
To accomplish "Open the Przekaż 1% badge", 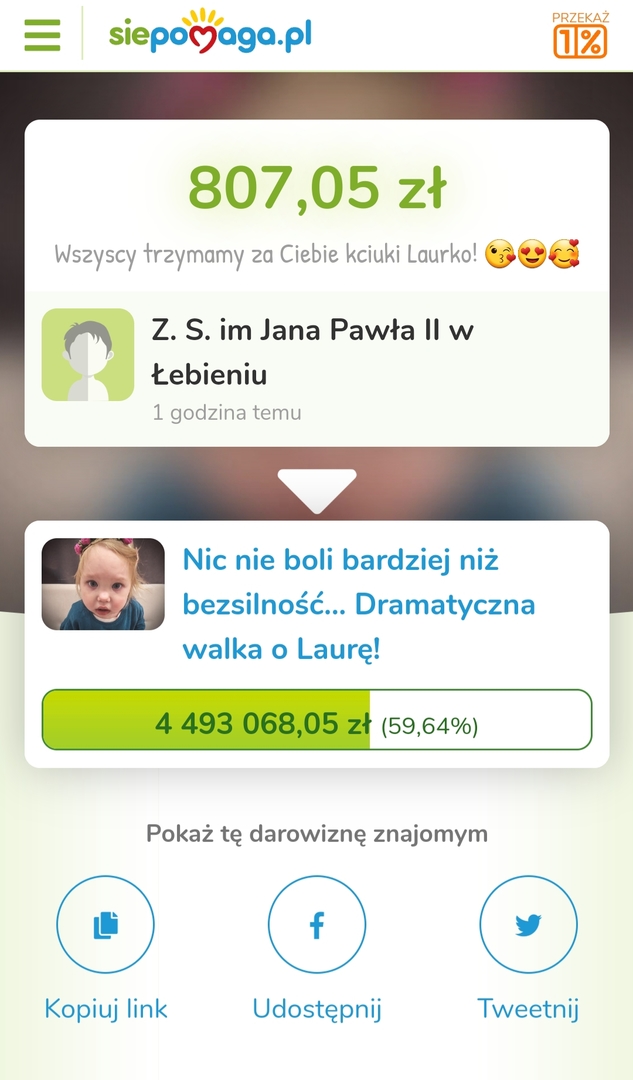I will (580, 35).
